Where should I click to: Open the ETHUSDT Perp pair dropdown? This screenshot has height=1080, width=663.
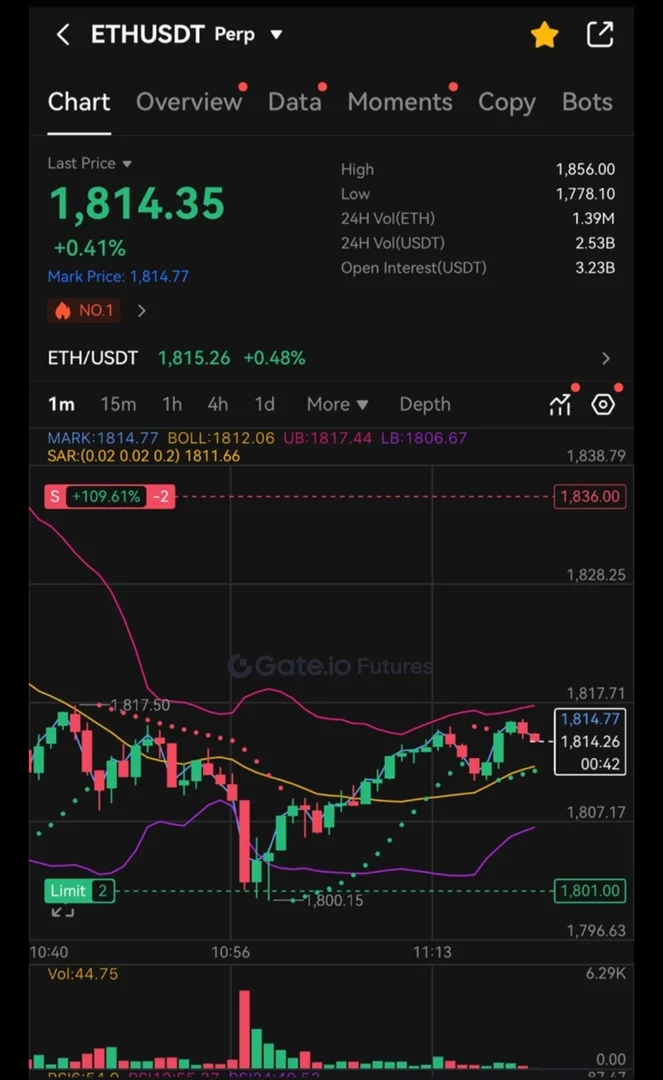277,35
